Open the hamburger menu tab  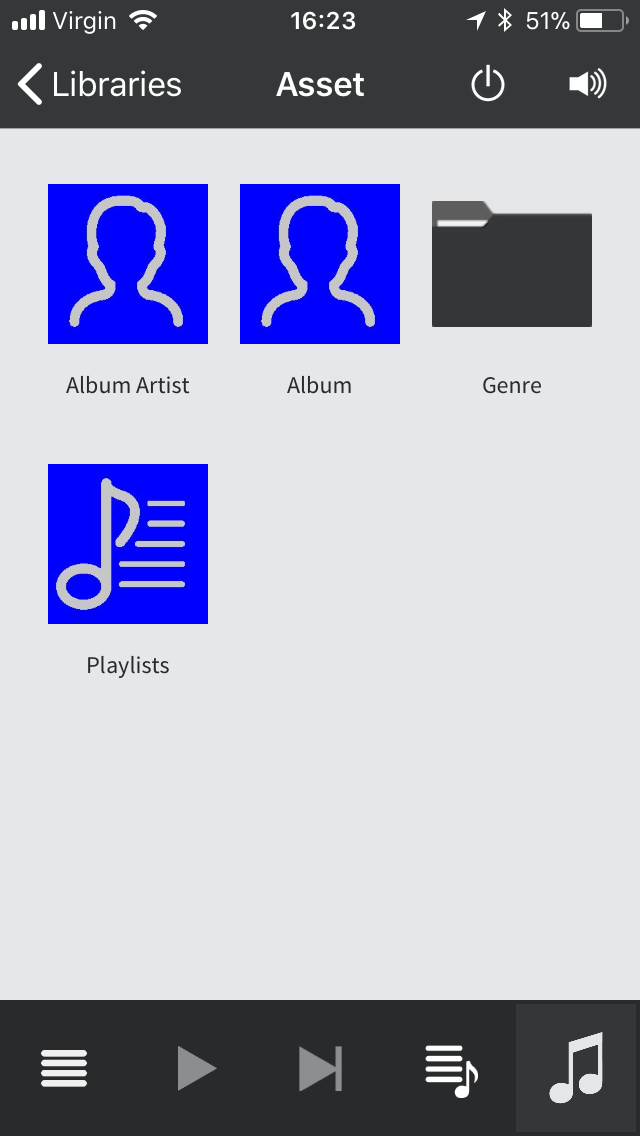coord(64,1068)
